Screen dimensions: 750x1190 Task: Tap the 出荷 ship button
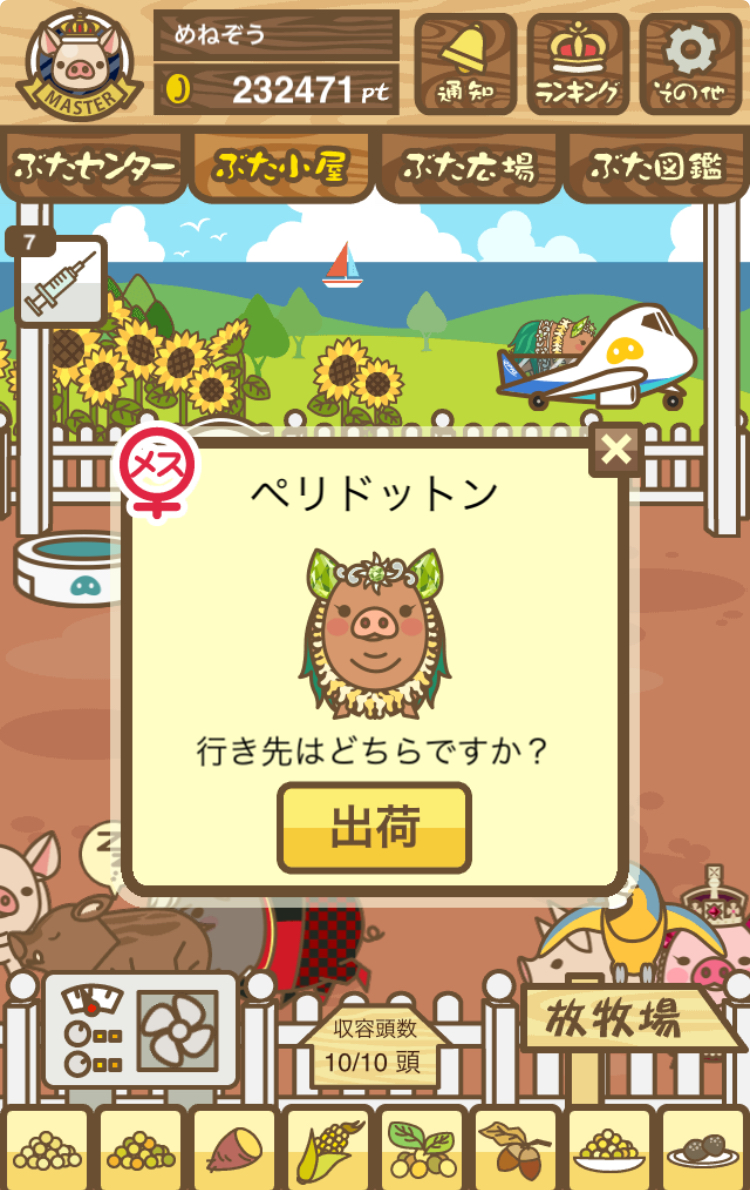click(374, 828)
